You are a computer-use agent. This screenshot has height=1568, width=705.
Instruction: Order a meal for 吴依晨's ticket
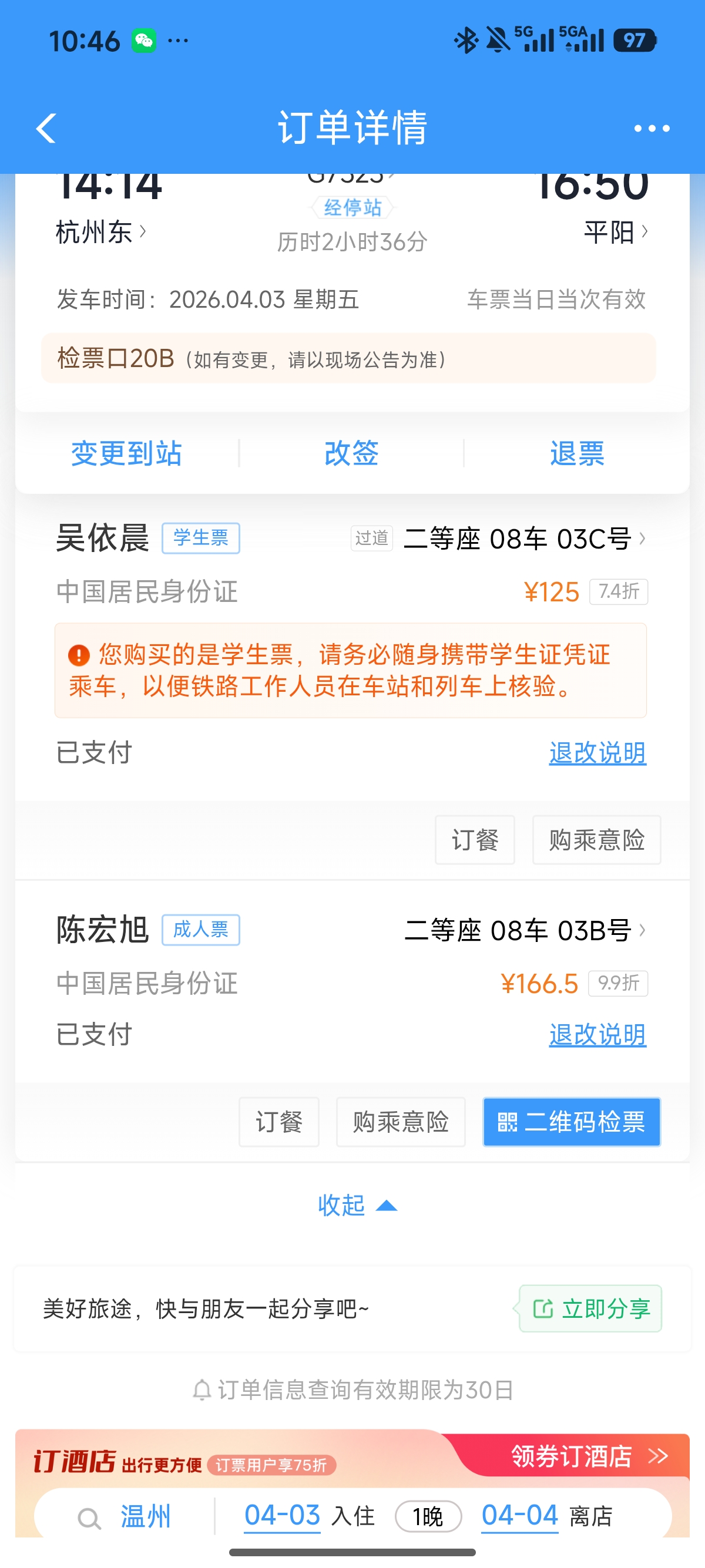click(475, 840)
